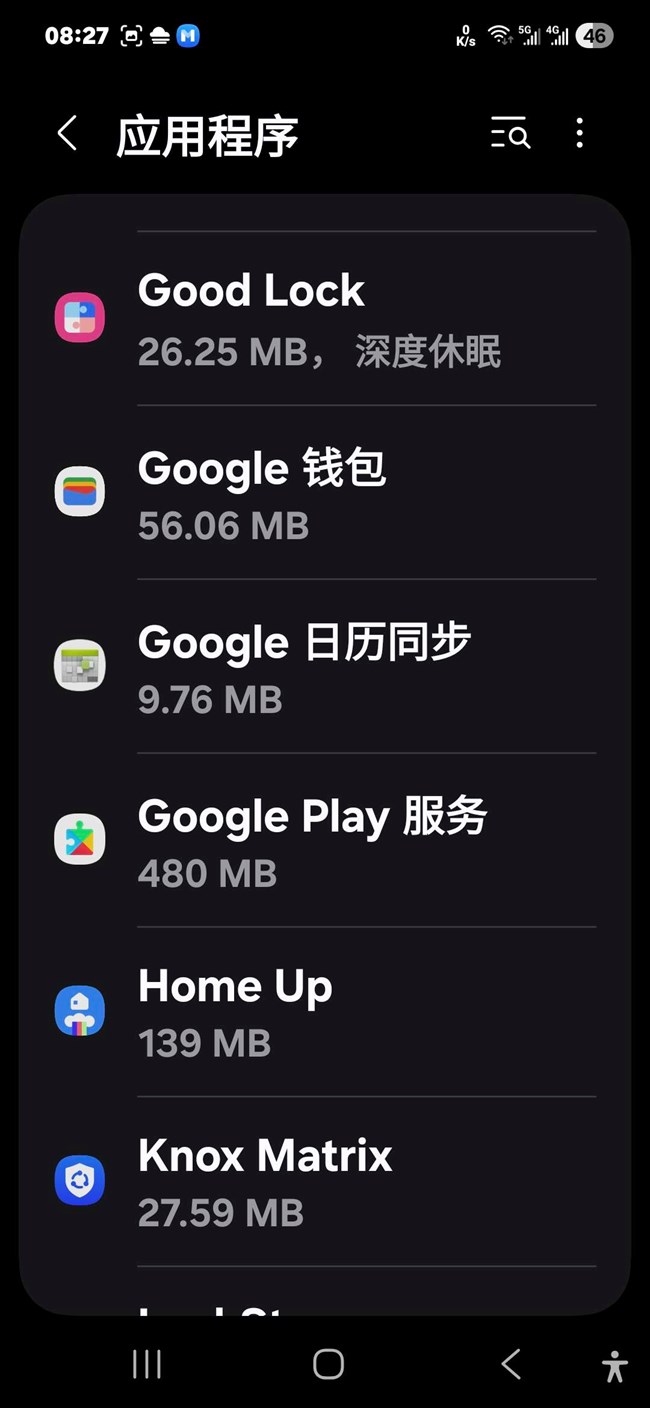This screenshot has width=650, height=1408.
Task: Open the accessibility shortcut button
Action: [615, 1365]
